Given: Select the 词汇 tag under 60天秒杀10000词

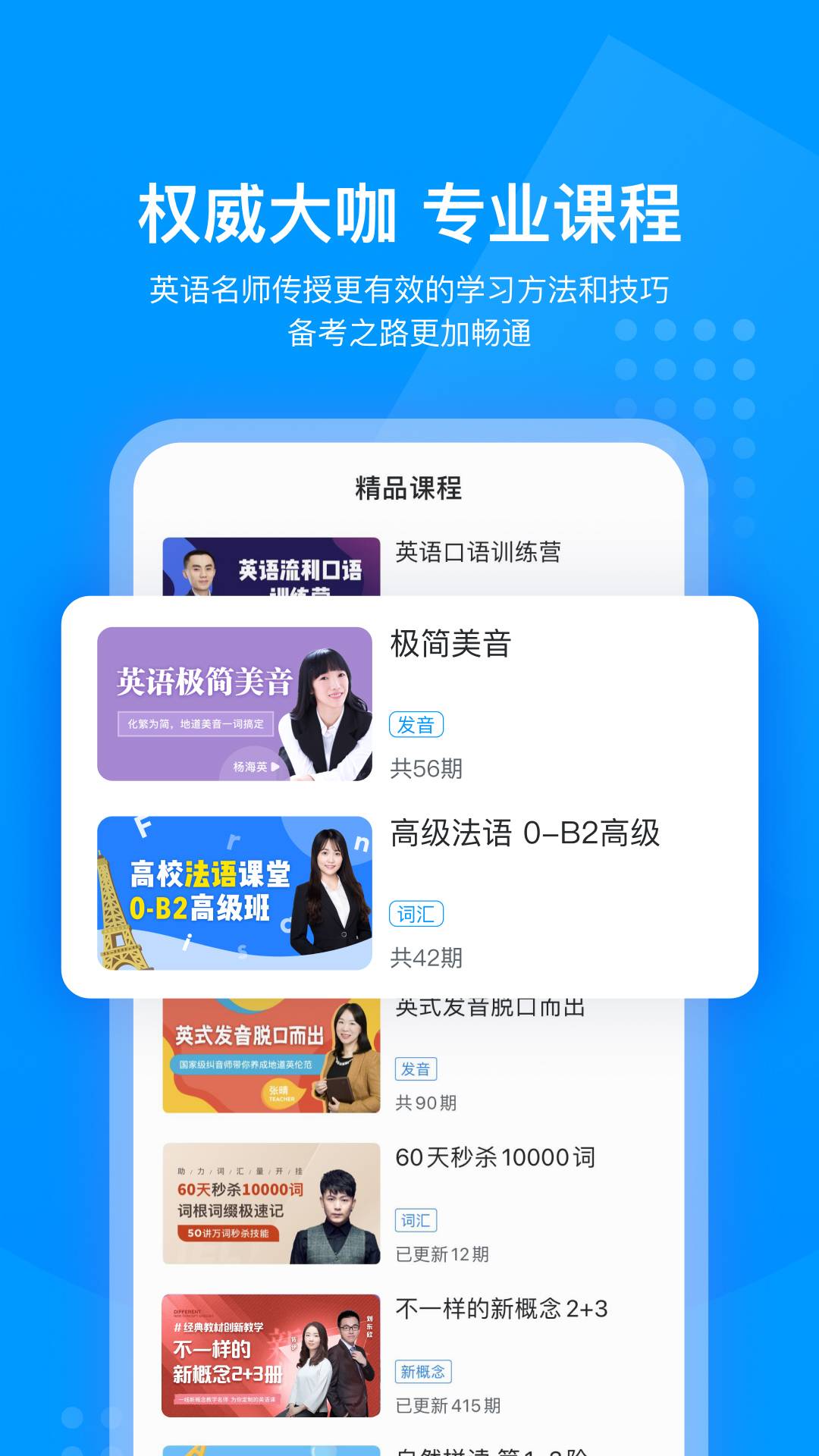Looking at the screenshot, I should (x=417, y=1221).
